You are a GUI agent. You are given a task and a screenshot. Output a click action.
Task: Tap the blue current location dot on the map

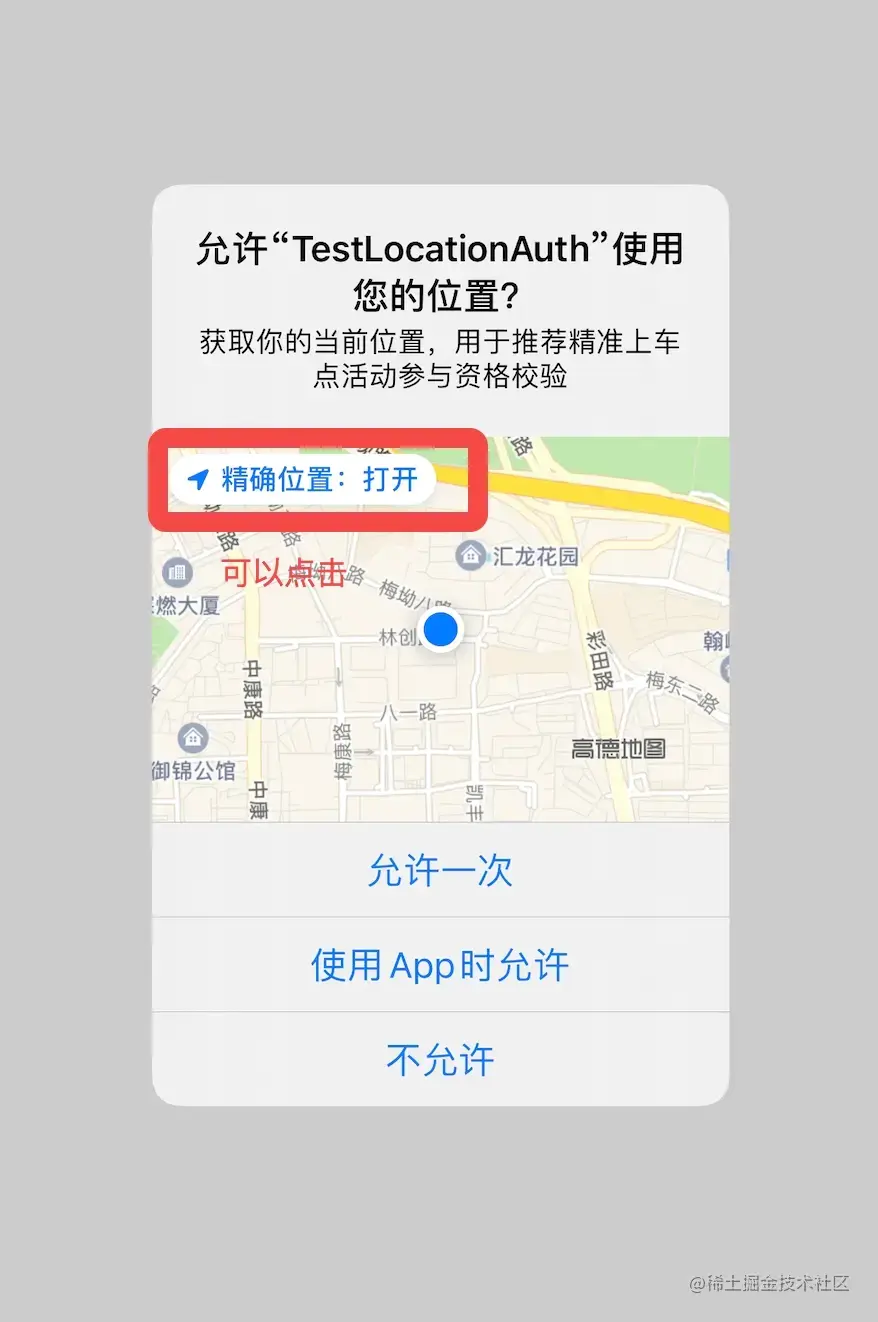(441, 630)
